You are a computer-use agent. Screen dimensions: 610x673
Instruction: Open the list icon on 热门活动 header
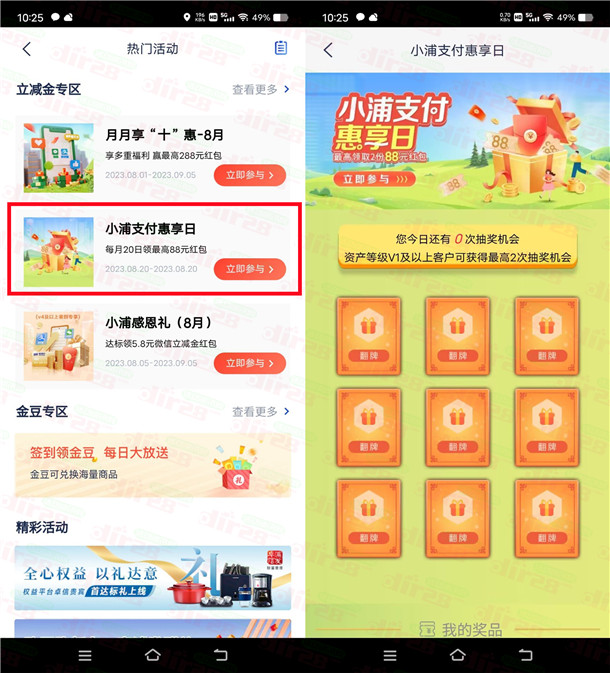pos(280,49)
